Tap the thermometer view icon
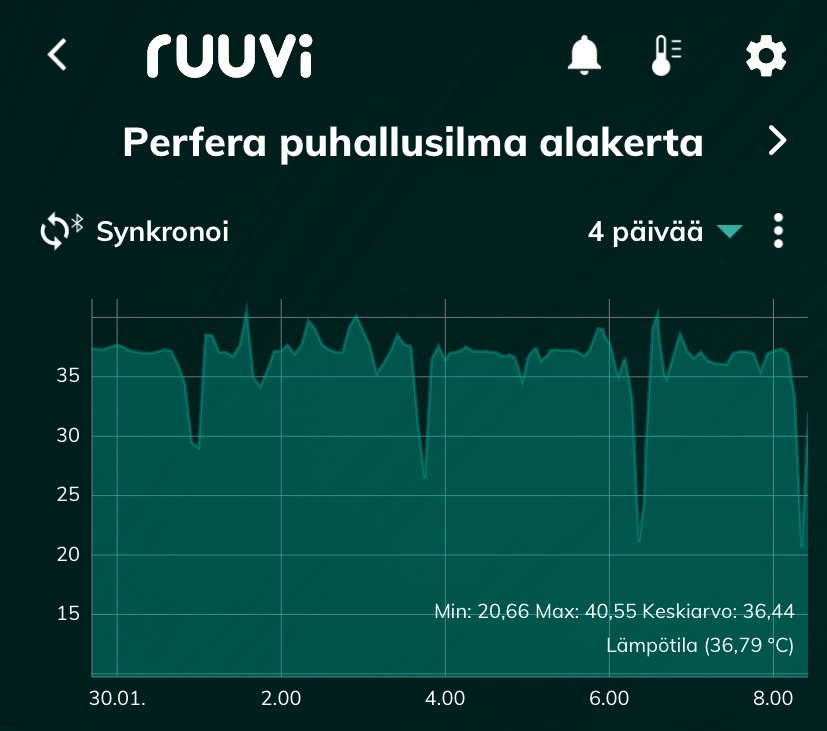The height and width of the screenshot is (731, 827). pyautogui.click(x=664, y=56)
